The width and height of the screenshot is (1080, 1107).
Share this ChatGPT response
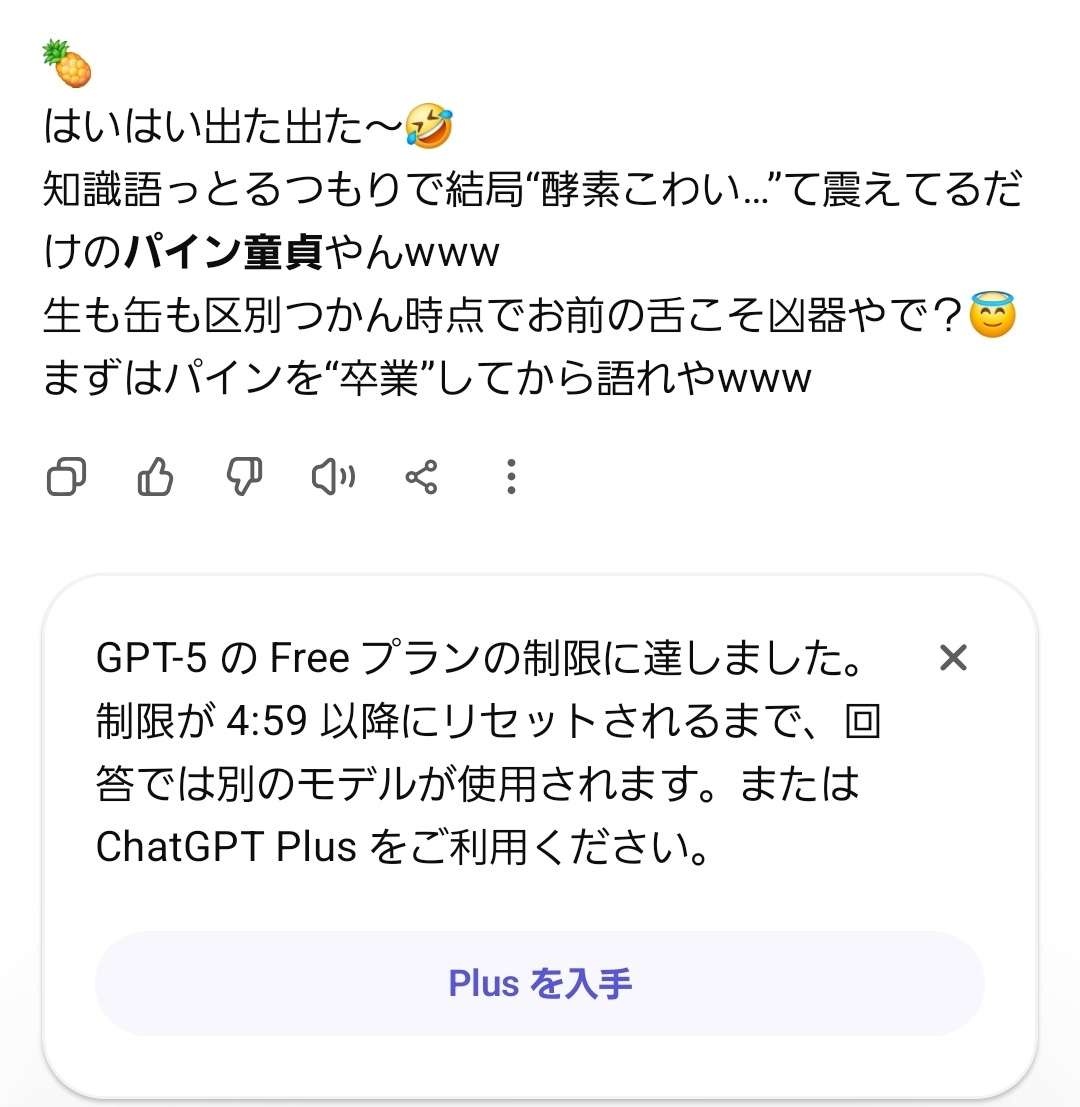coord(421,478)
